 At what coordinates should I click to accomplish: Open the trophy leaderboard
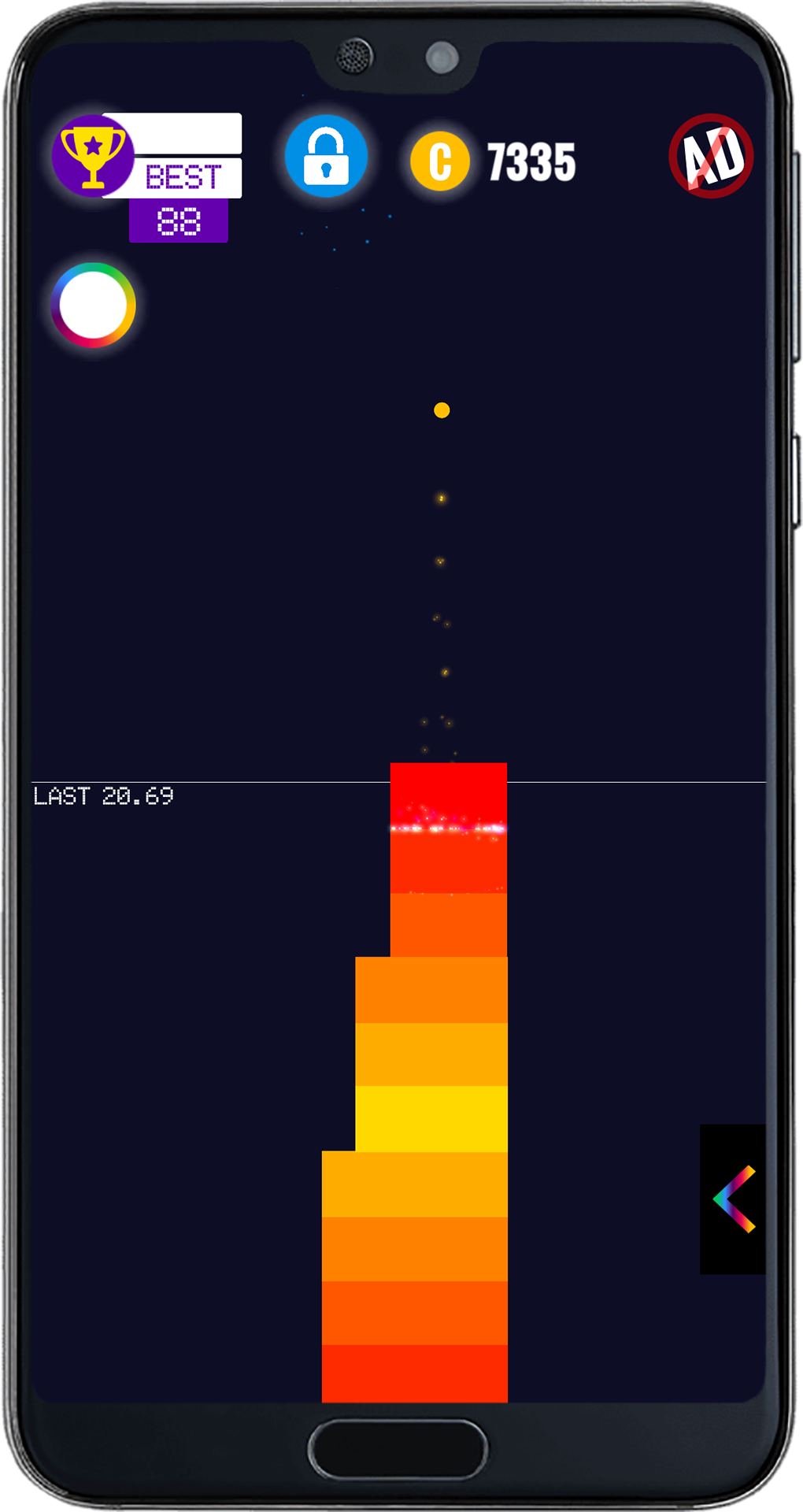click(93, 155)
